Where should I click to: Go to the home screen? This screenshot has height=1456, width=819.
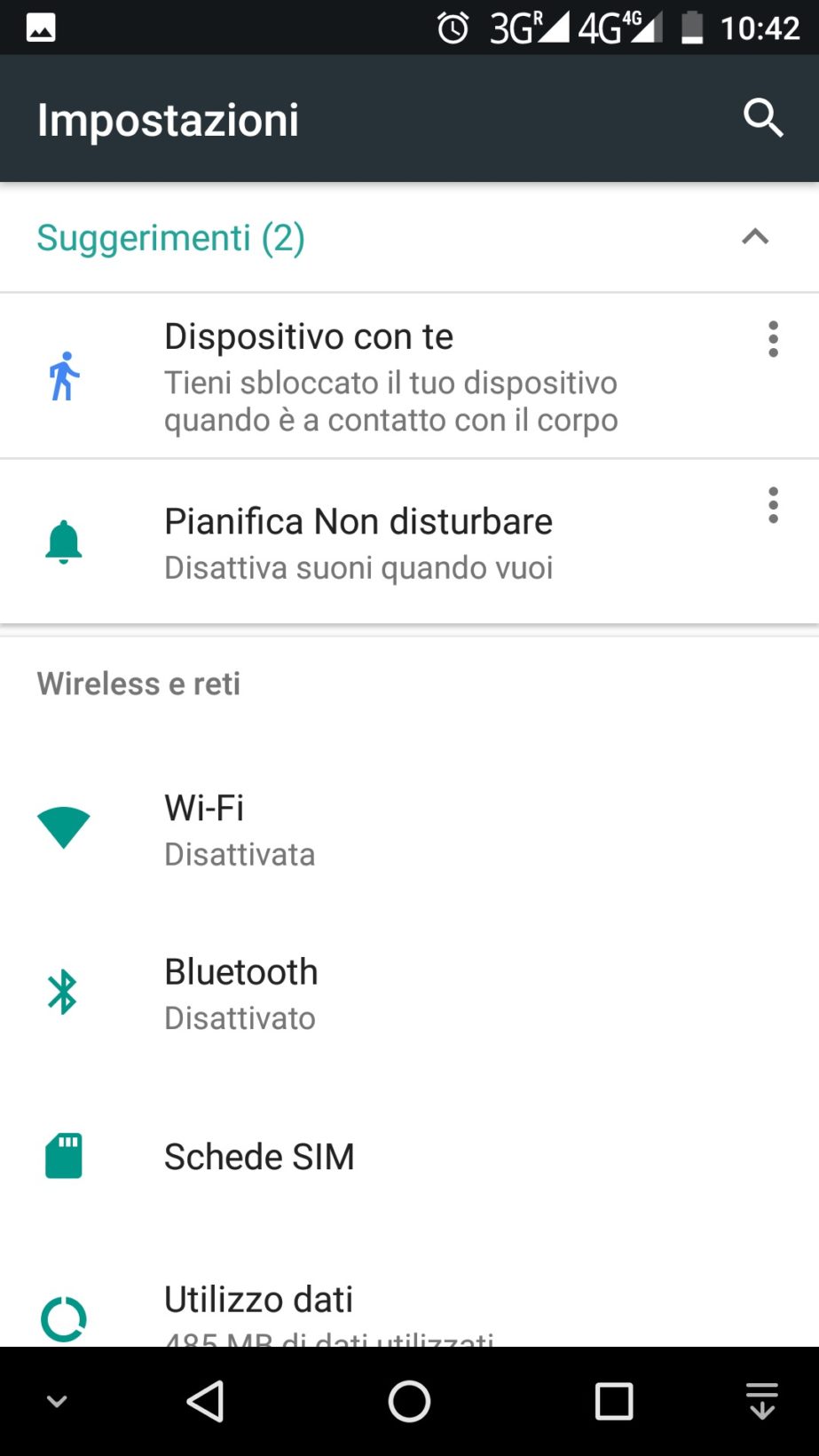point(409,1402)
